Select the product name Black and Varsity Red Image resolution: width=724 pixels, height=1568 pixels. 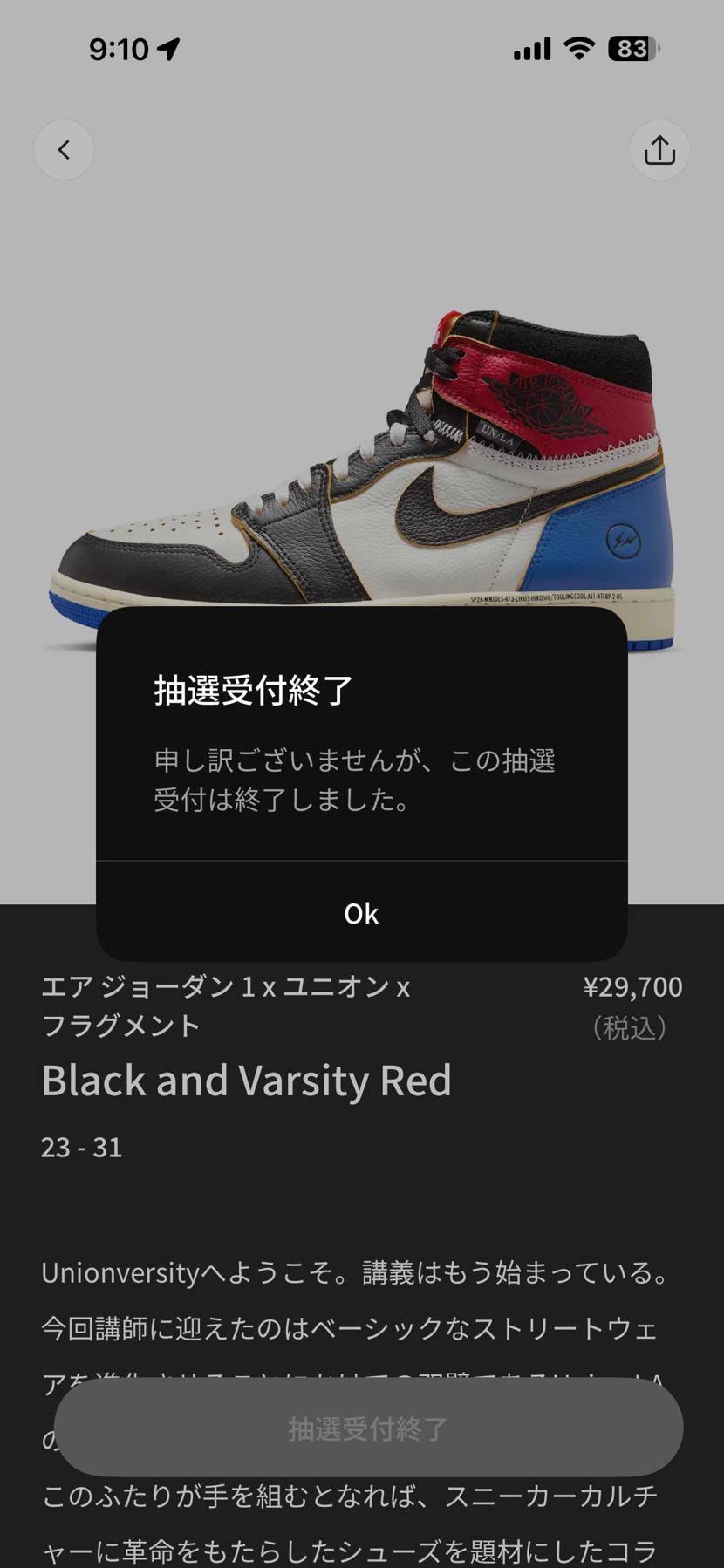(247, 1080)
